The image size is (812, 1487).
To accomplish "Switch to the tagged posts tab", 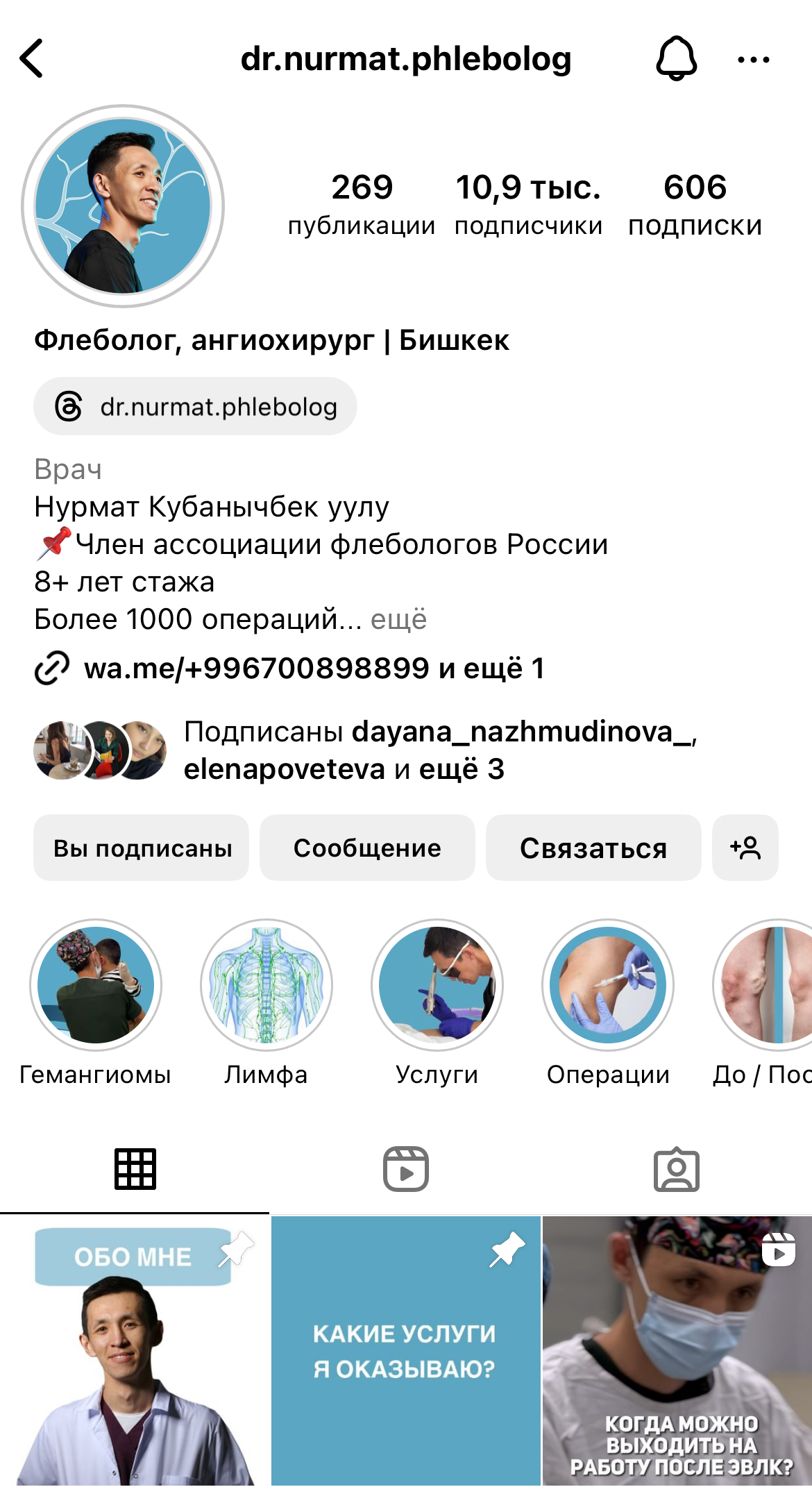I will click(x=676, y=1169).
